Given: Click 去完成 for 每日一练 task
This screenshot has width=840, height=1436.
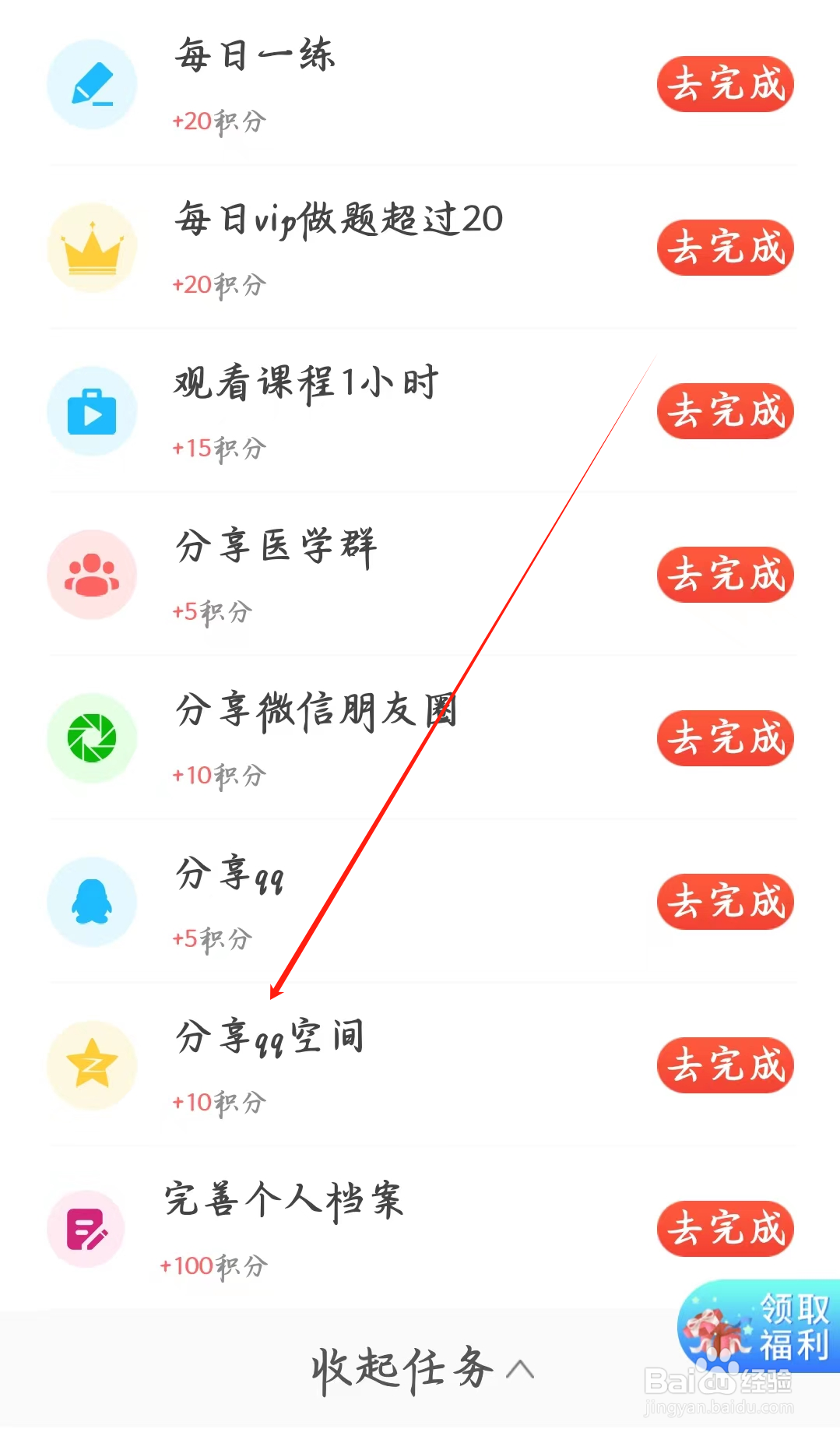Looking at the screenshot, I should (x=724, y=84).
